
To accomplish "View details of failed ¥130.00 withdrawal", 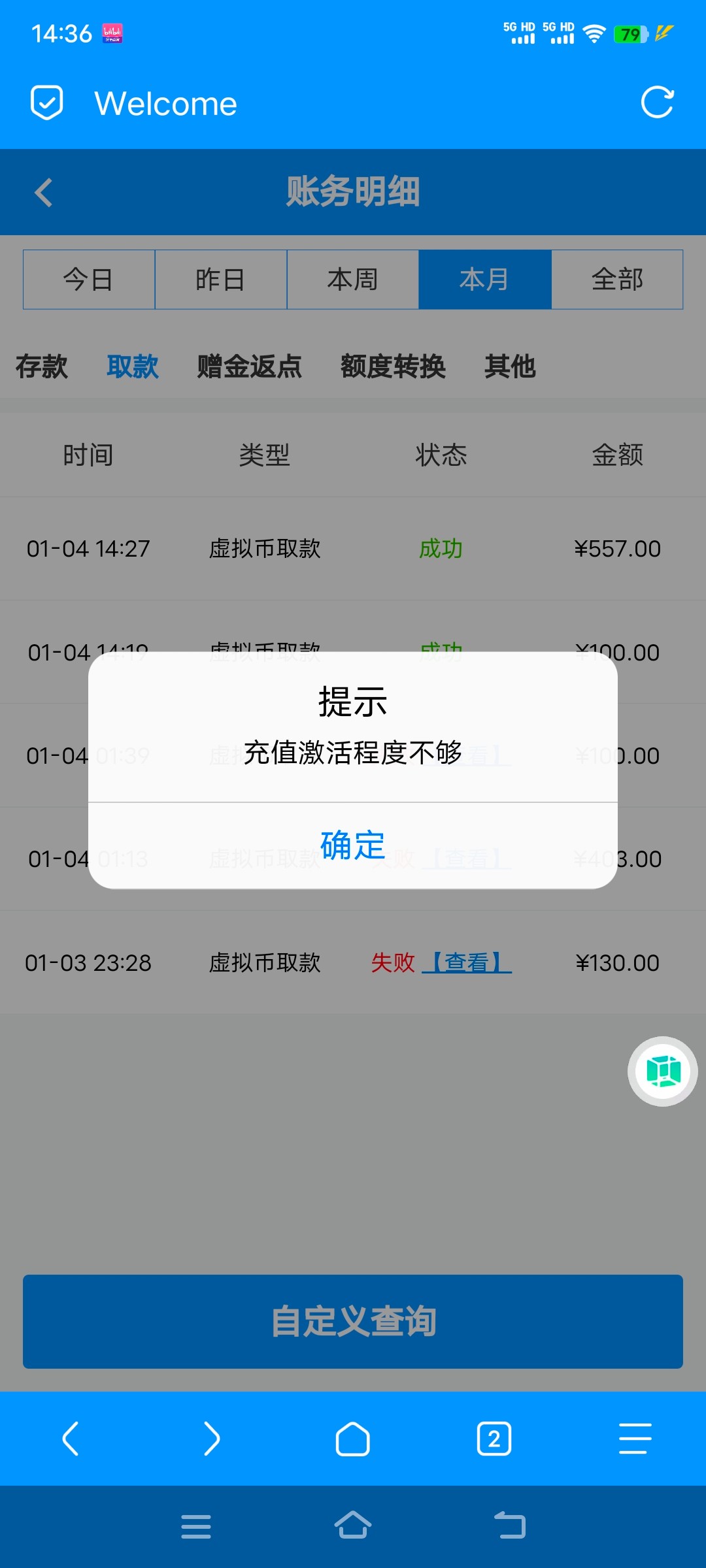I will tap(467, 962).
